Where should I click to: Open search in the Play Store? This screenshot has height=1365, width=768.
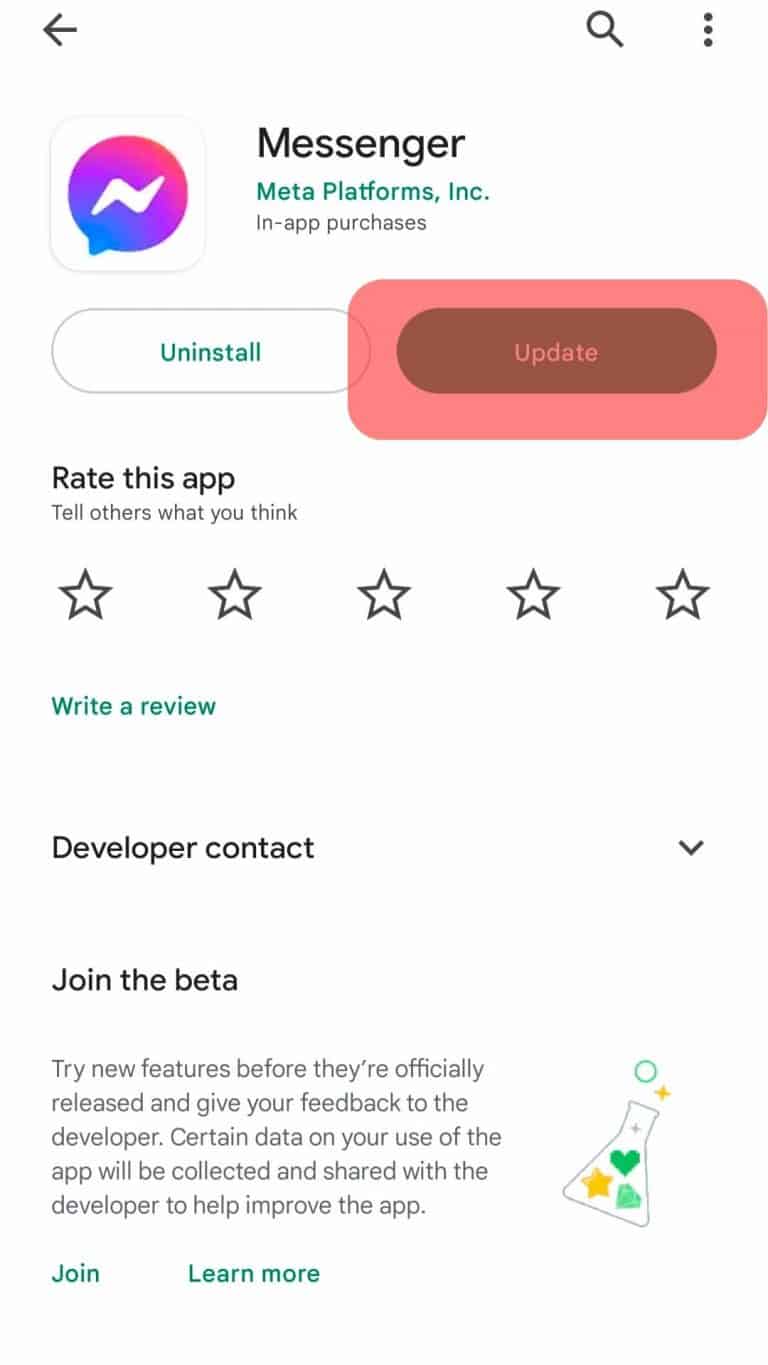coord(605,30)
